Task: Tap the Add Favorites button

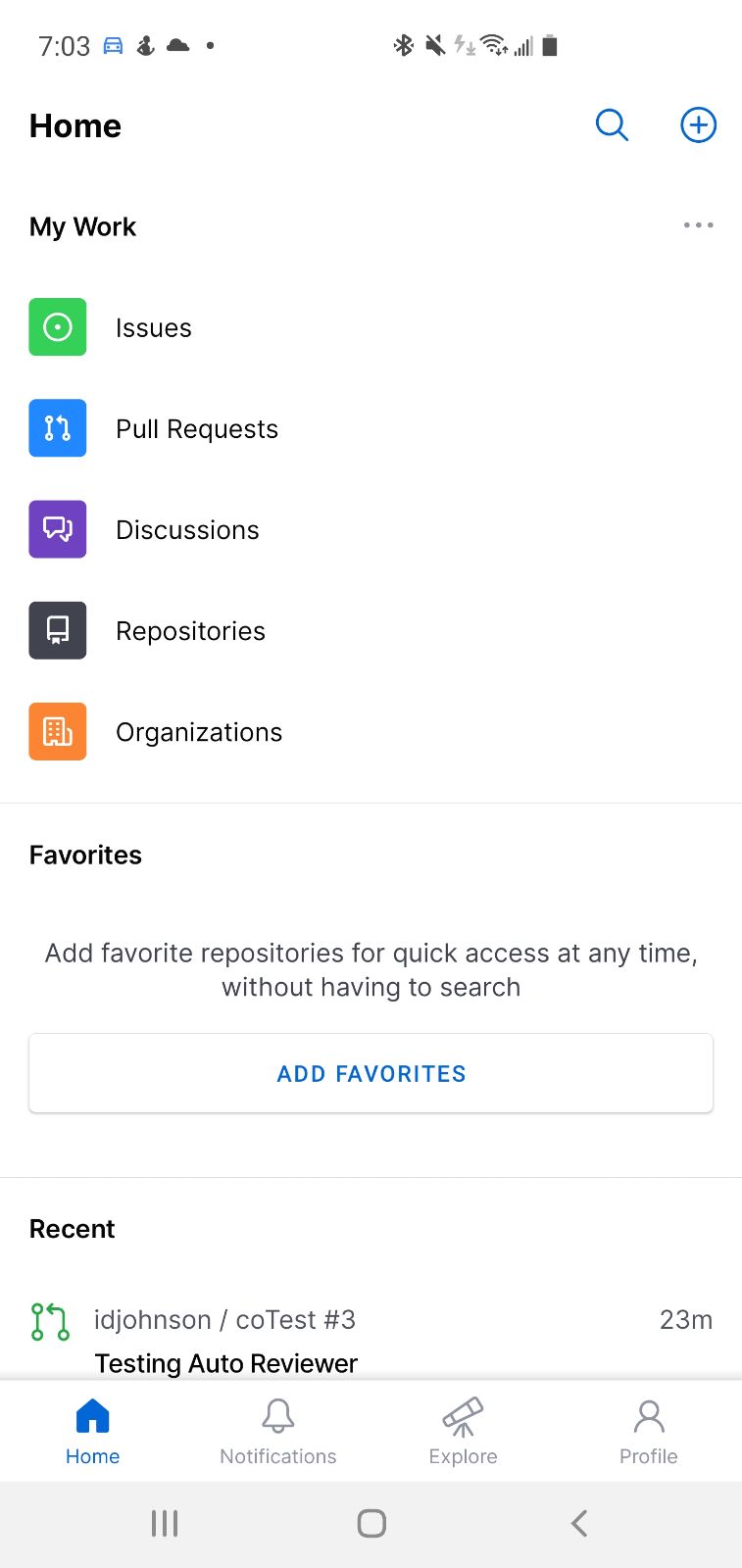Action: click(x=371, y=1073)
